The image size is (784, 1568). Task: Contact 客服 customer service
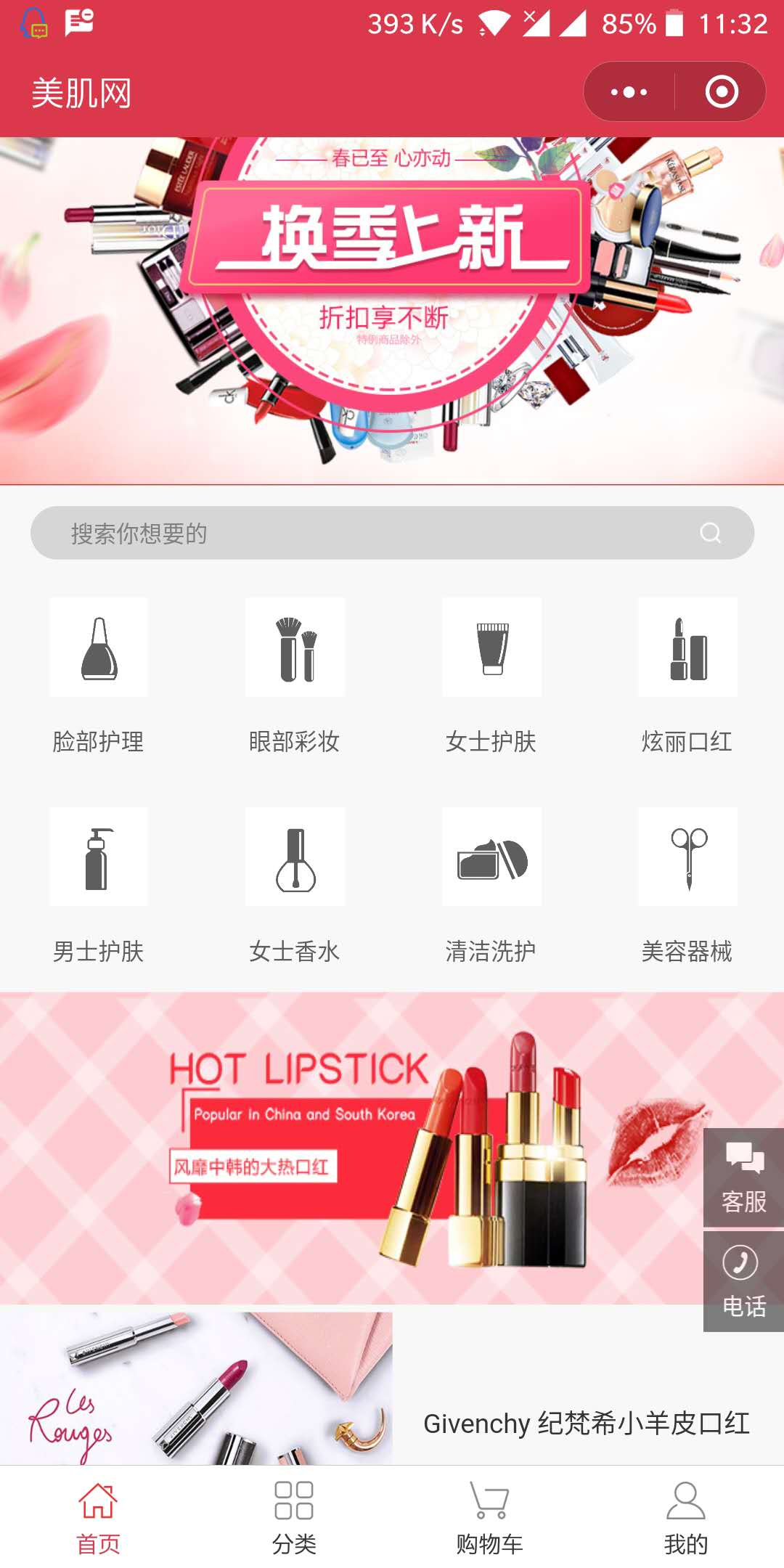[744, 1177]
